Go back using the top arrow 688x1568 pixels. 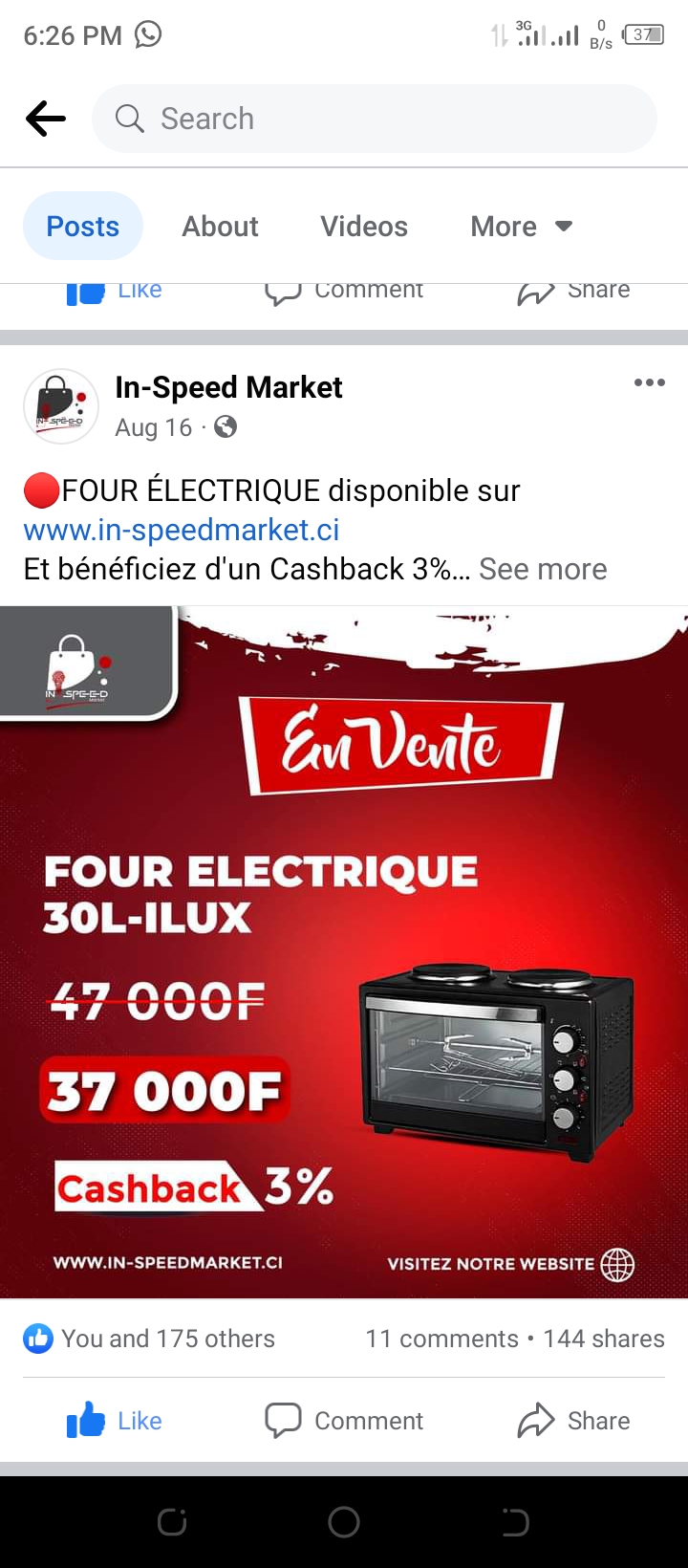point(46,119)
